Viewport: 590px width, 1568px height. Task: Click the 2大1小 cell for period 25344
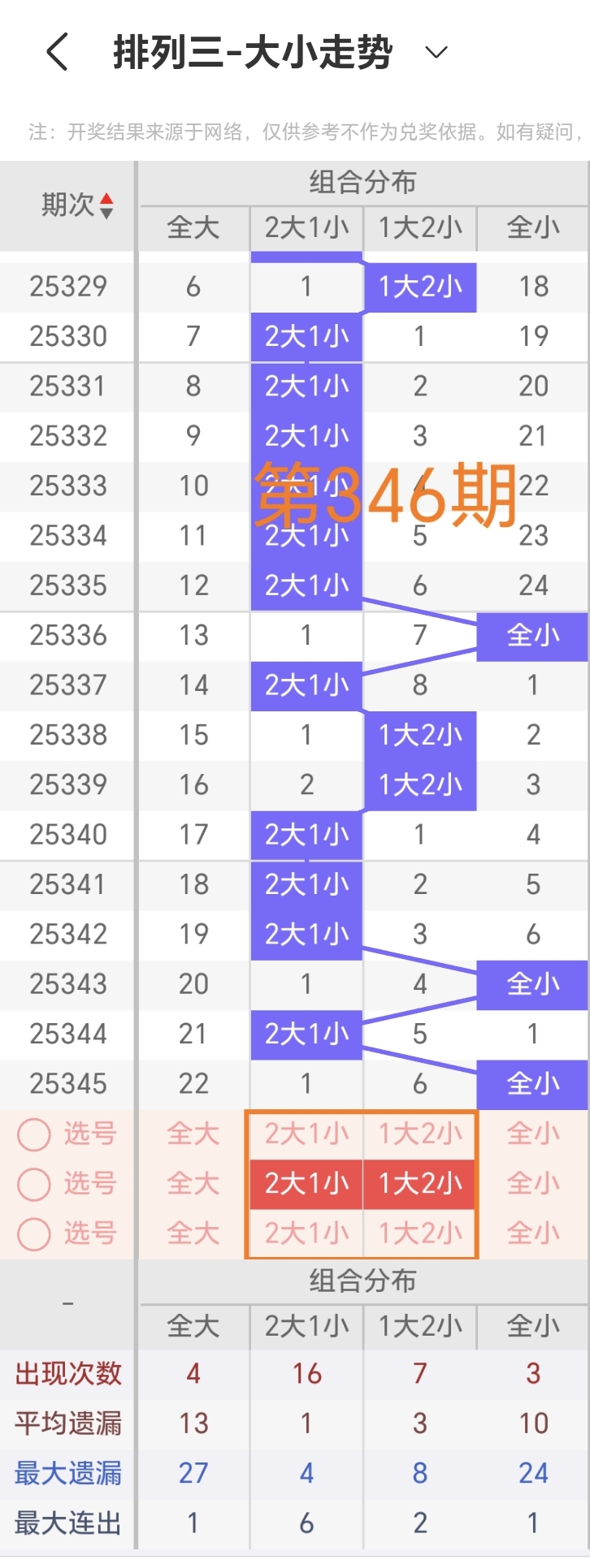click(306, 1034)
